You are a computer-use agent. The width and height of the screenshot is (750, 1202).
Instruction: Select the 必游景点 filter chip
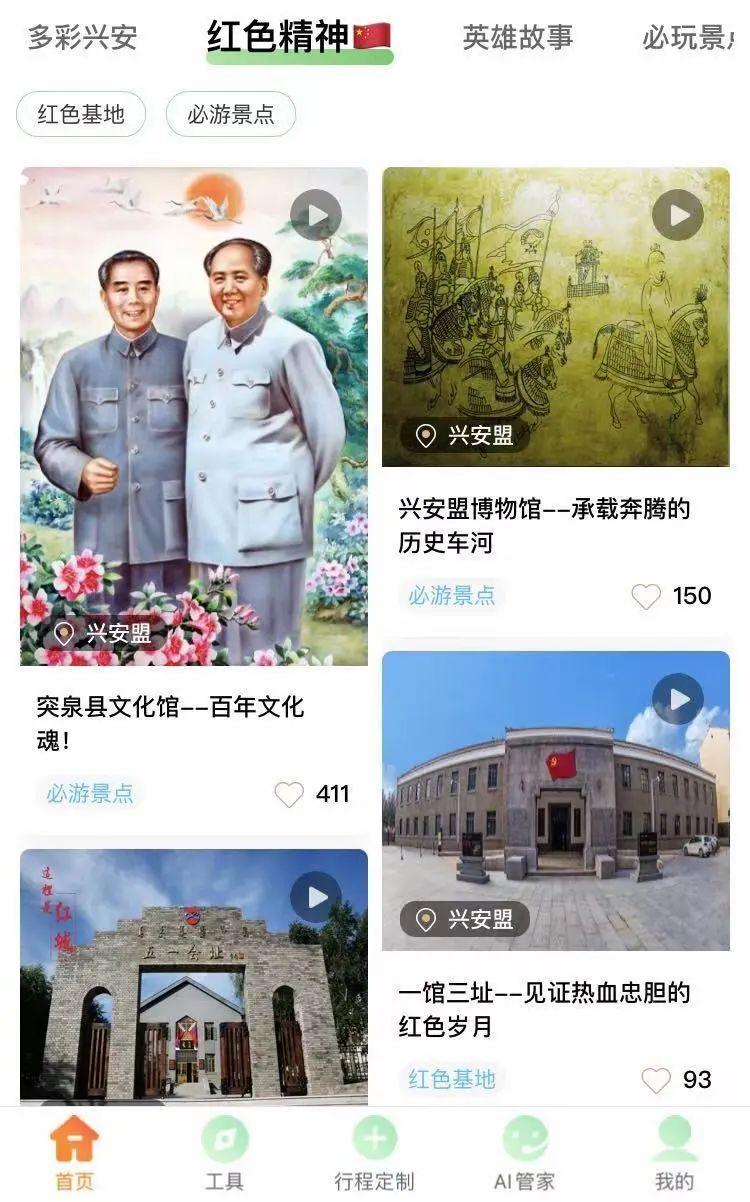(231, 114)
